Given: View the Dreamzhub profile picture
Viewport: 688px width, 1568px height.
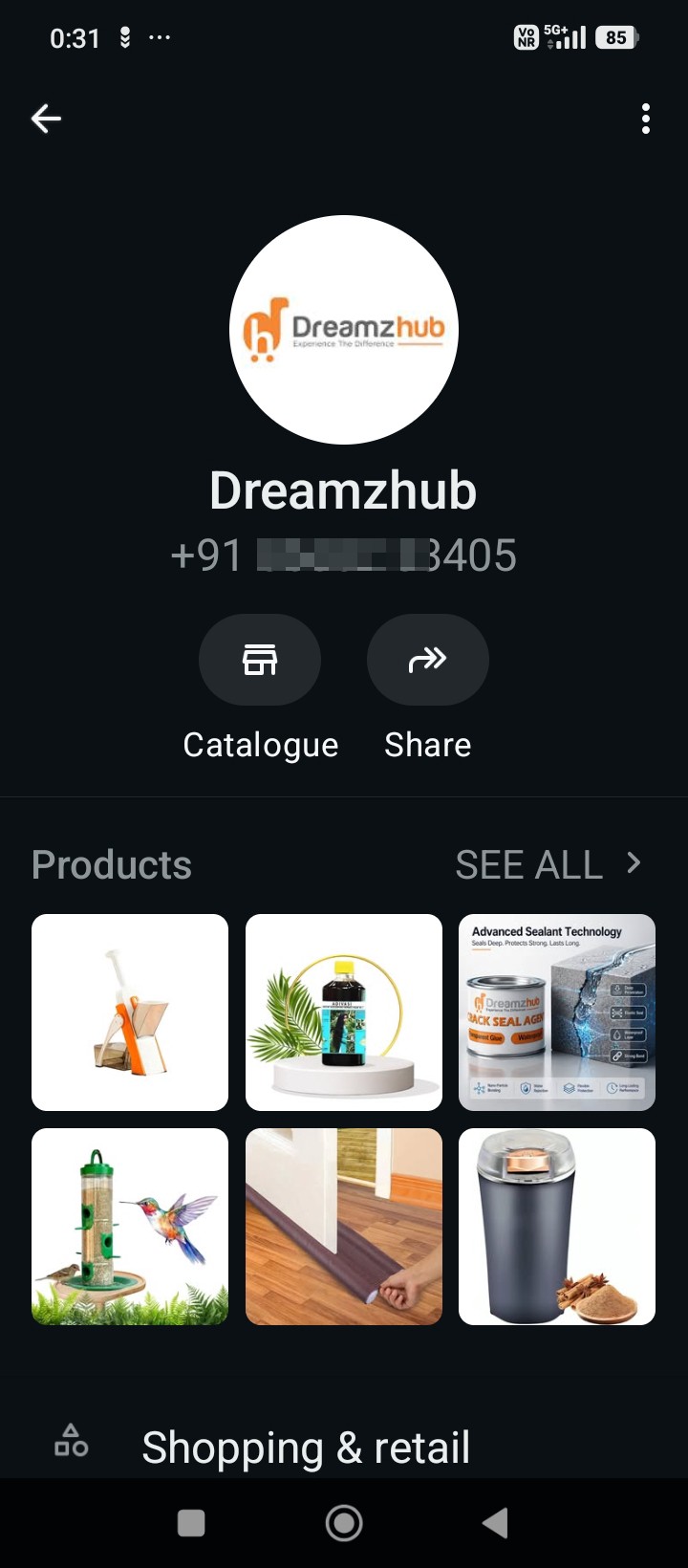Looking at the screenshot, I should [344, 330].
